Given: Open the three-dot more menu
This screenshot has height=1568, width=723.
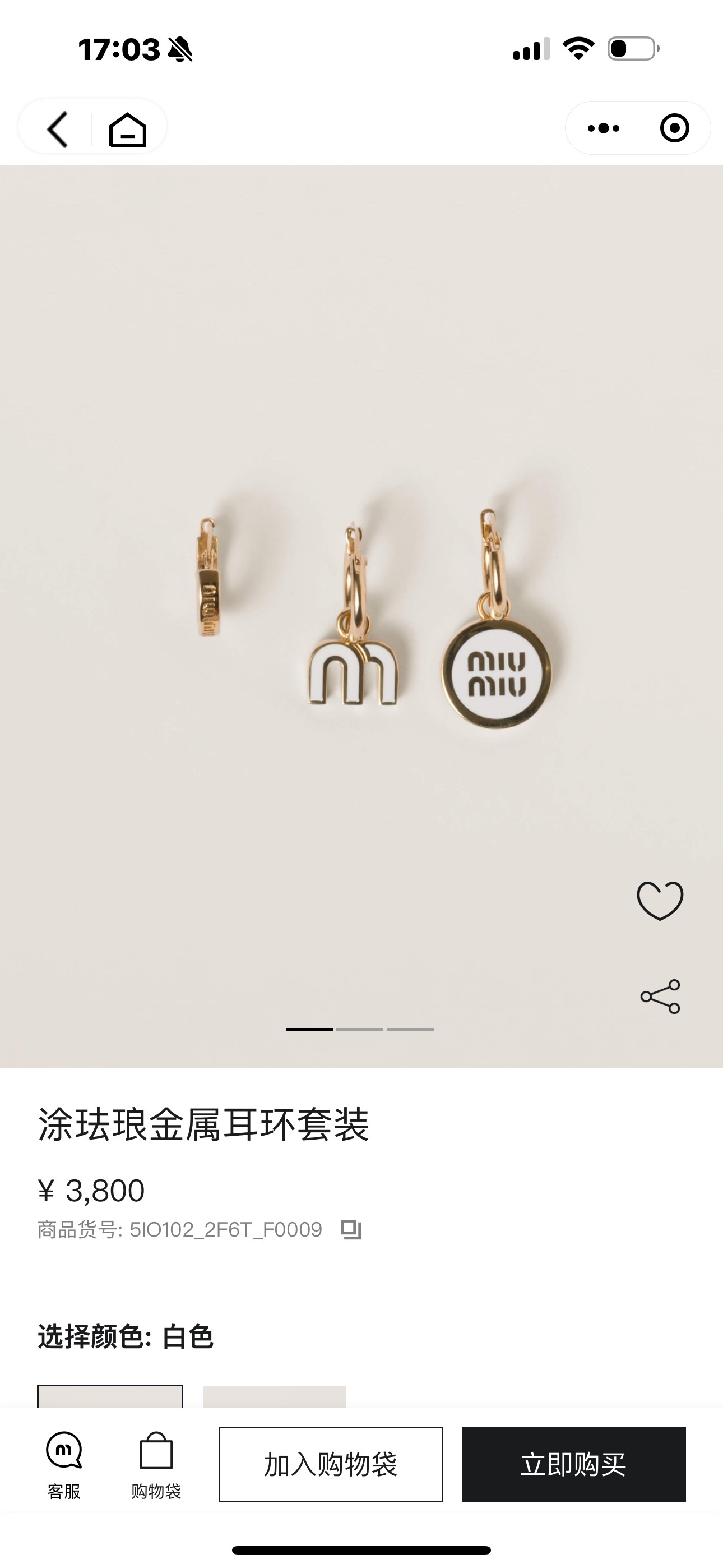Looking at the screenshot, I should click(603, 128).
